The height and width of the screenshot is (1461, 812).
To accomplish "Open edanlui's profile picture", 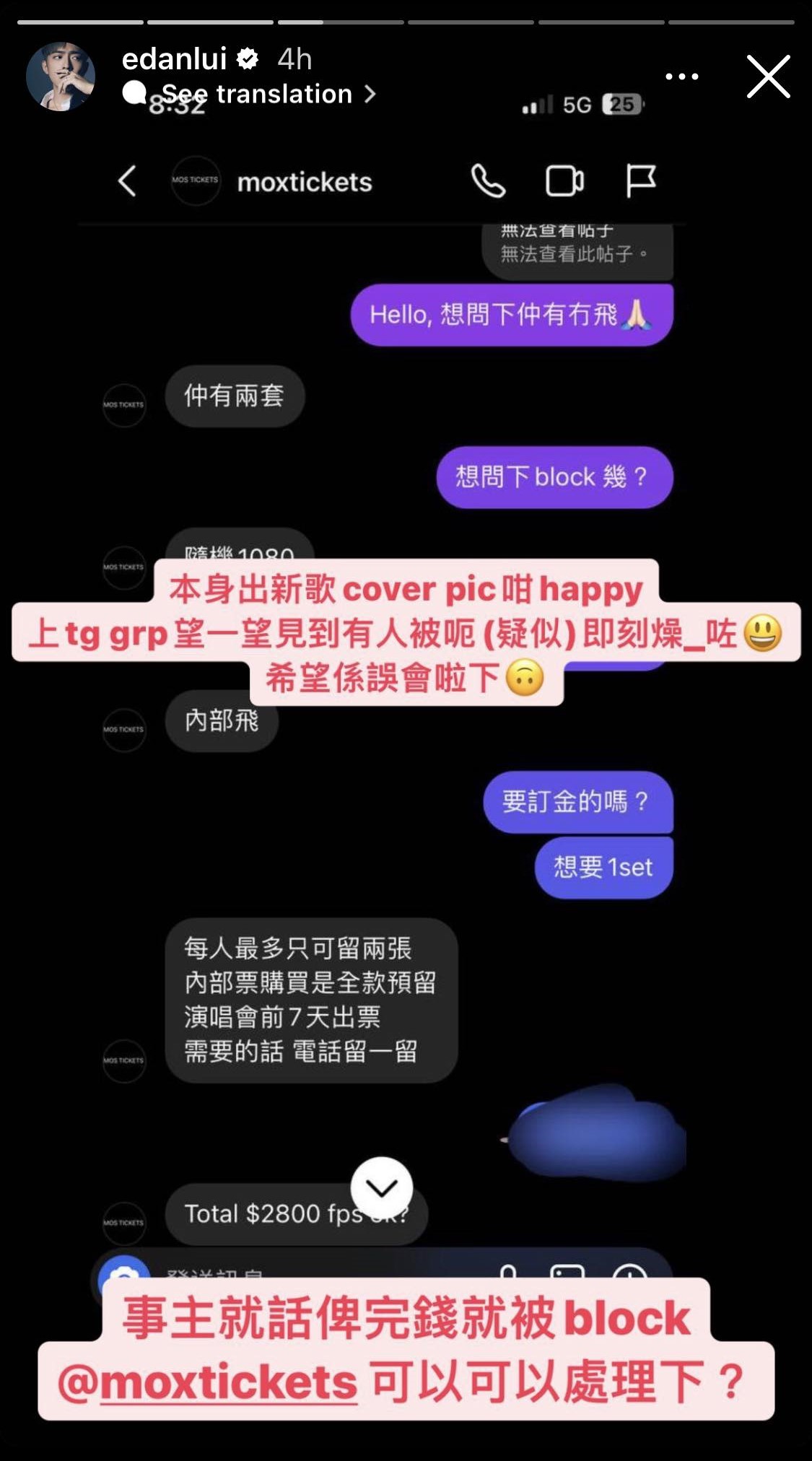I will [x=61, y=77].
